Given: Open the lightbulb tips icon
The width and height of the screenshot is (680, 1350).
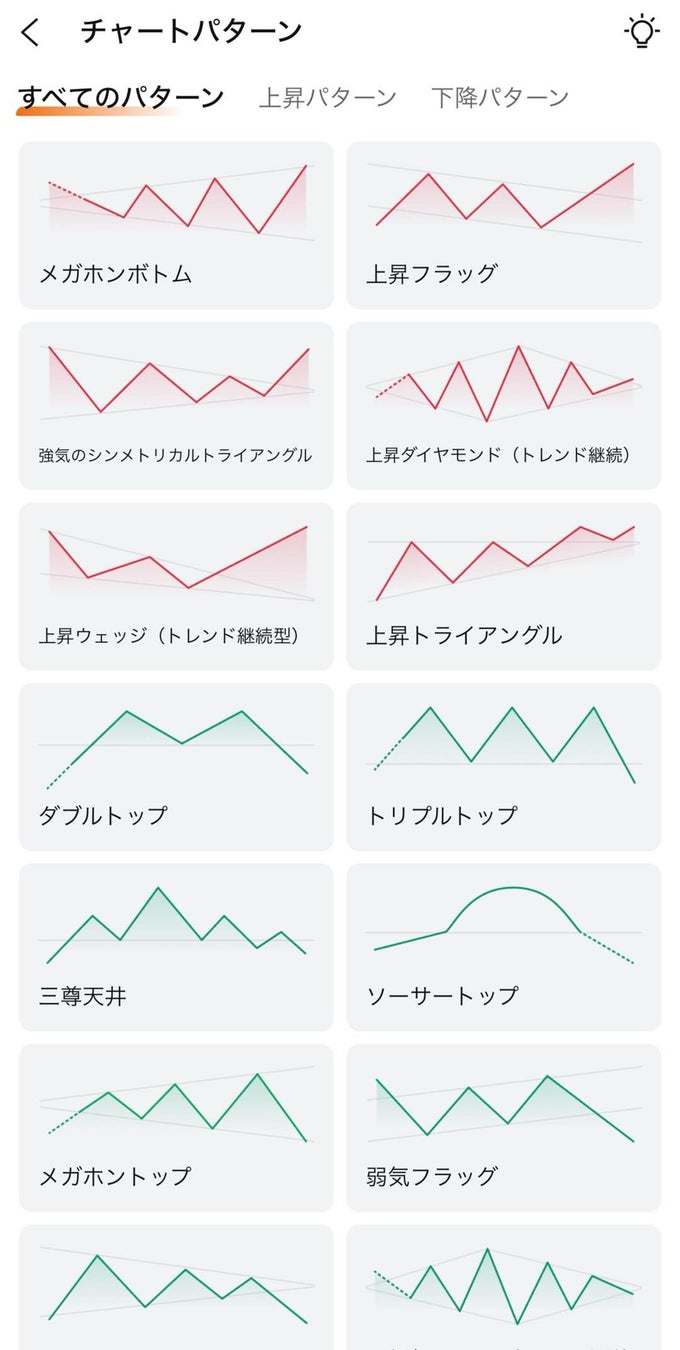Looking at the screenshot, I should [x=641, y=32].
